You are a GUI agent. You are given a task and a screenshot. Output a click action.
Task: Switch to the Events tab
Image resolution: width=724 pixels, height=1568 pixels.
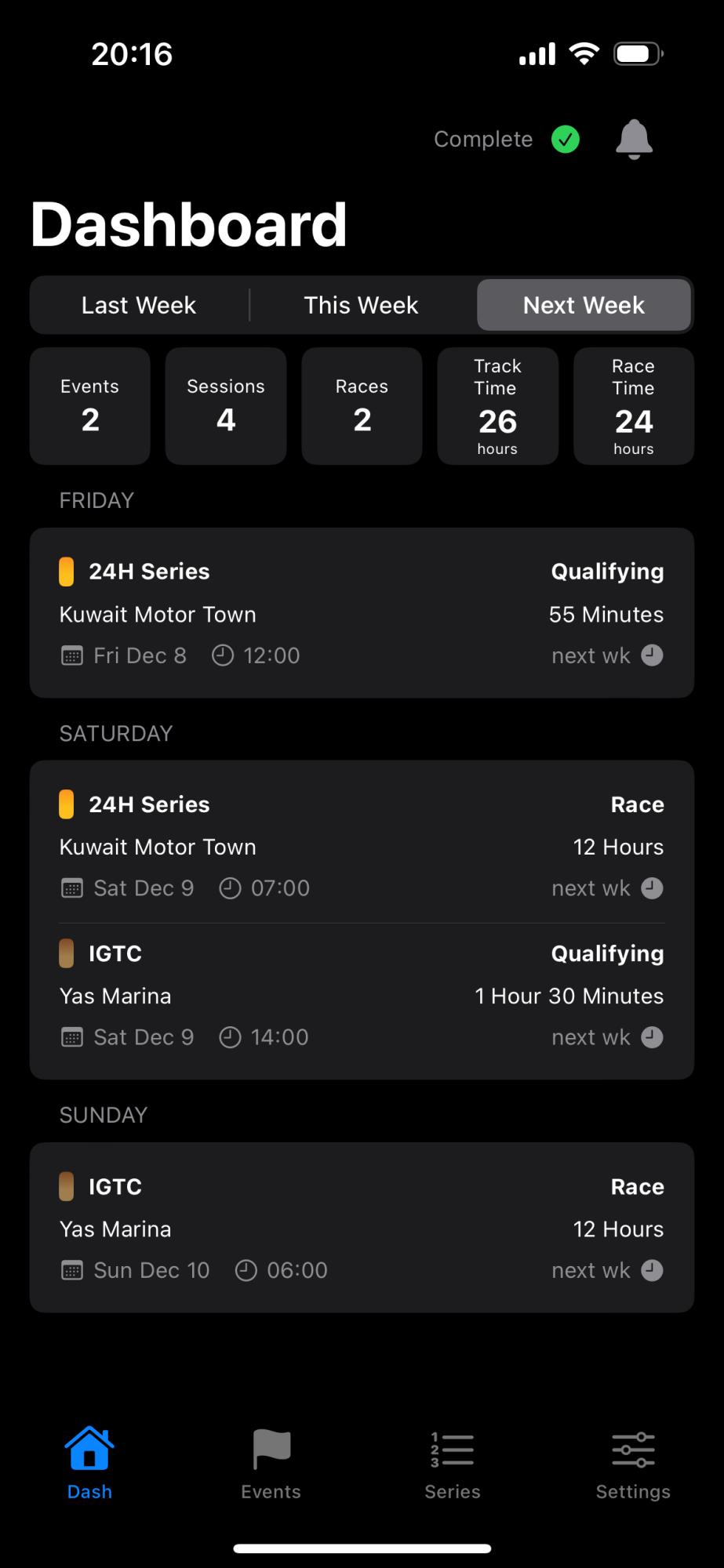tap(271, 1463)
